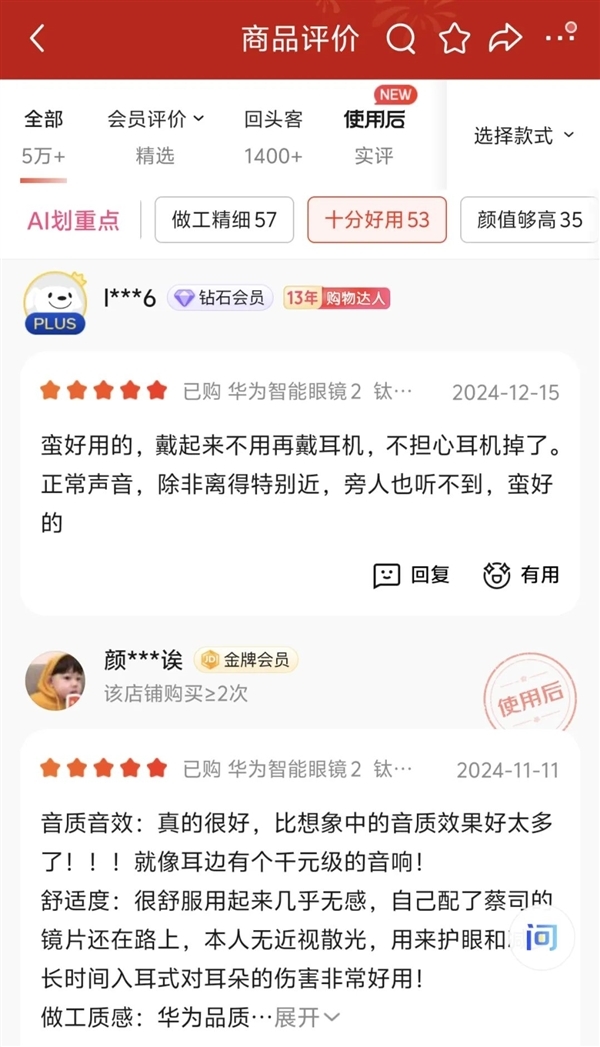
Task: Filter reviews by 颜值够高 chip
Action: (x=530, y=220)
